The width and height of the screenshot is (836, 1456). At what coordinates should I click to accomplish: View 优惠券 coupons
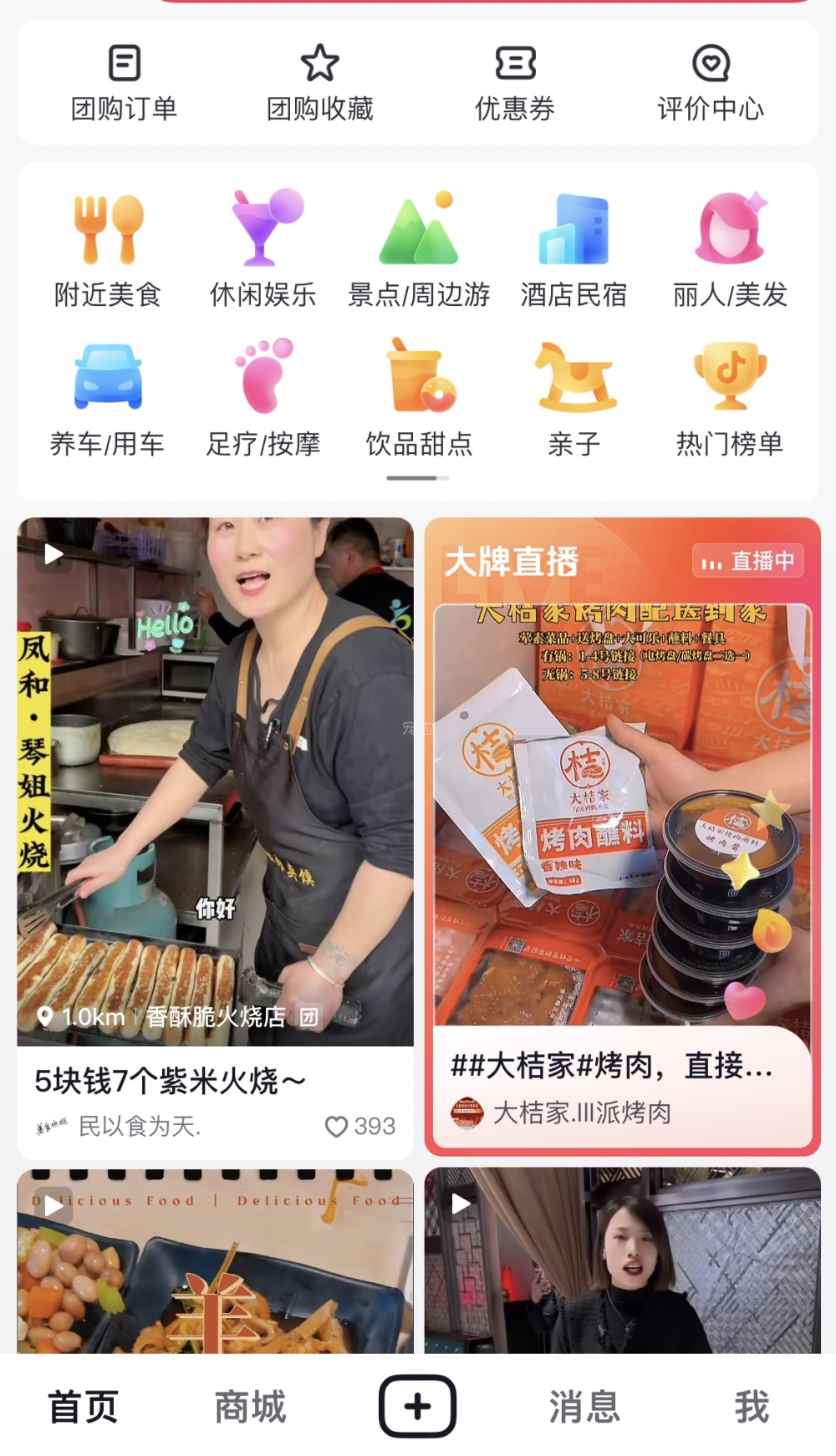(515, 84)
